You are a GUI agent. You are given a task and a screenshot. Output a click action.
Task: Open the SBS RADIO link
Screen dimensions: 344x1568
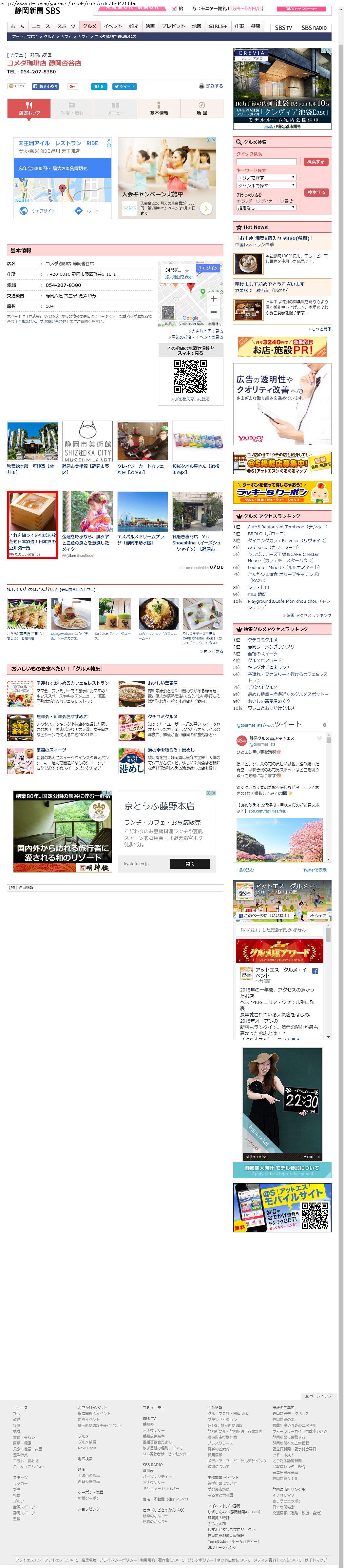(314, 28)
